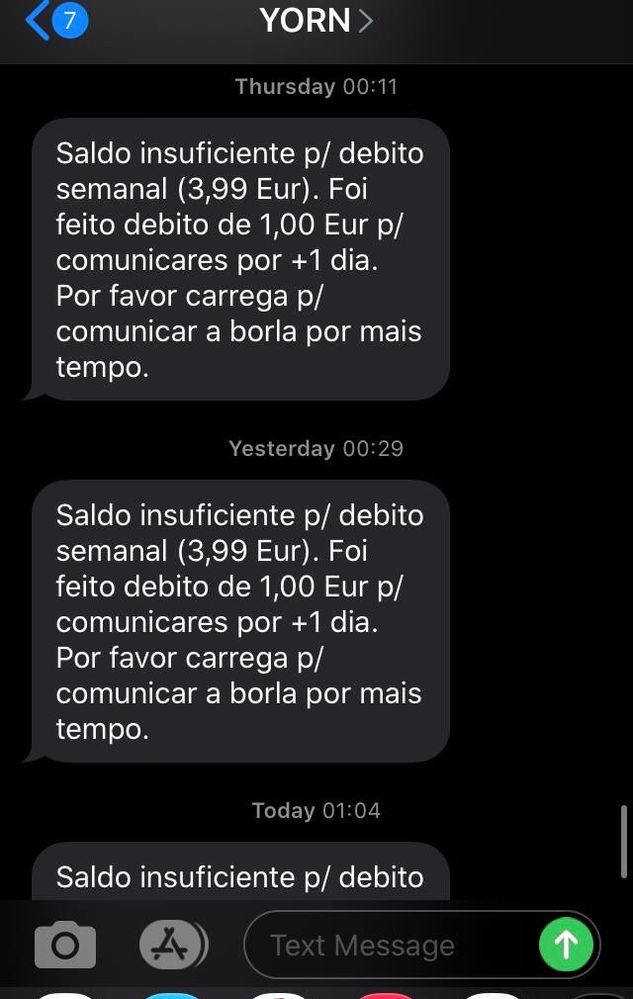This screenshot has width=633, height=999.
Task: Open YORN contact details
Action: point(314,20)
